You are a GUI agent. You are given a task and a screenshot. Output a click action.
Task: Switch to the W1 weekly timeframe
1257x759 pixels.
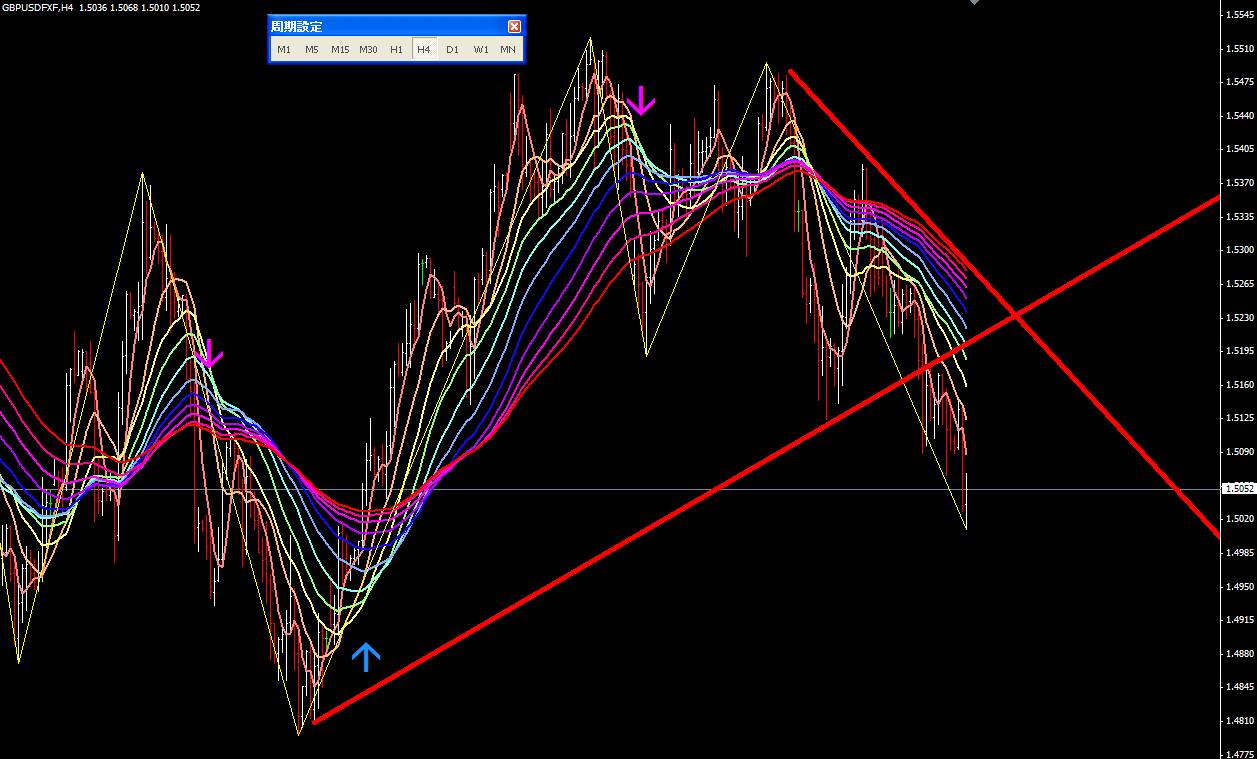pos(481,49)
